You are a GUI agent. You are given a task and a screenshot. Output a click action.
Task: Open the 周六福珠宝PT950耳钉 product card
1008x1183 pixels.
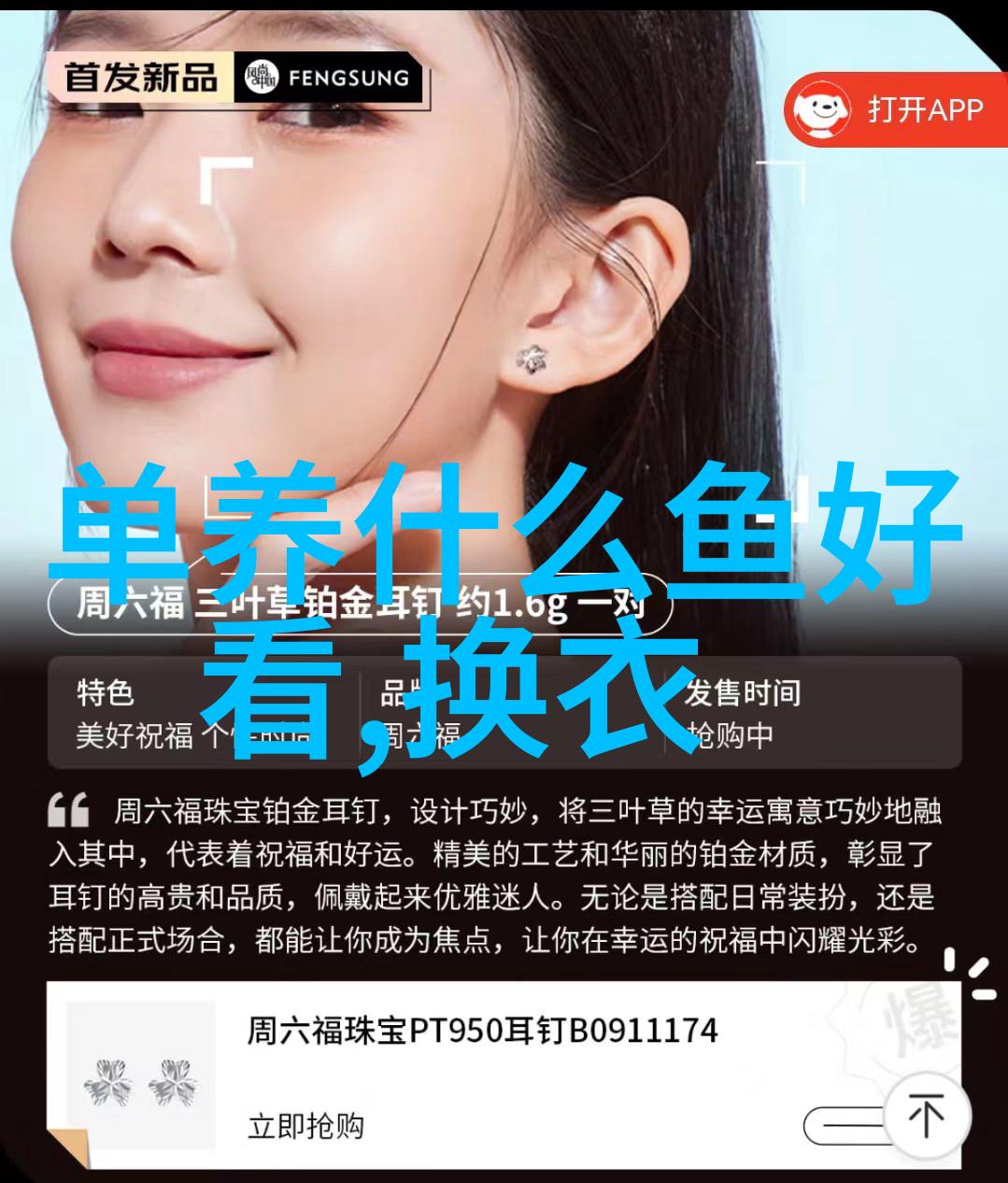coord(481,1032)
